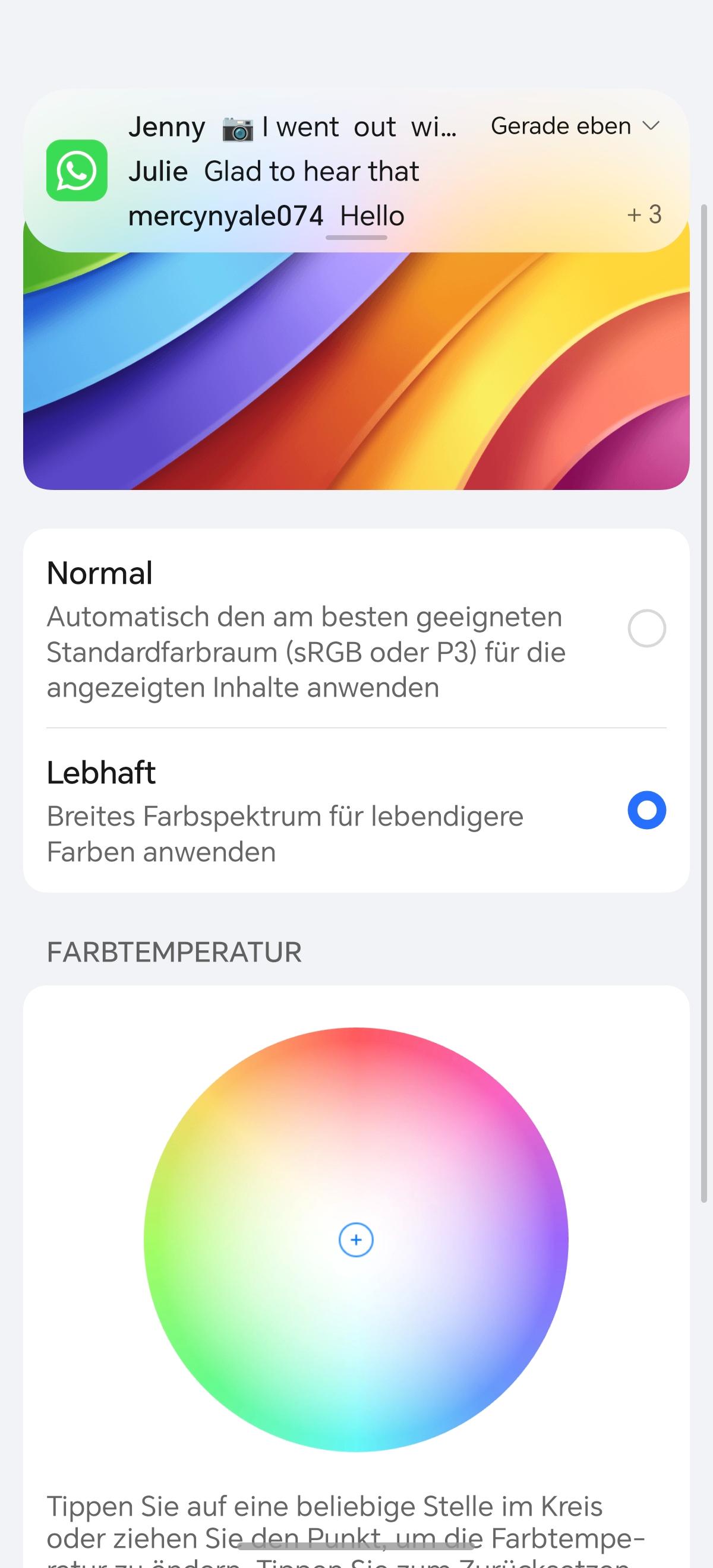This screenshot has width=713, height=1568.
Task: Select the Normal color mode
Action: (646, 628)
